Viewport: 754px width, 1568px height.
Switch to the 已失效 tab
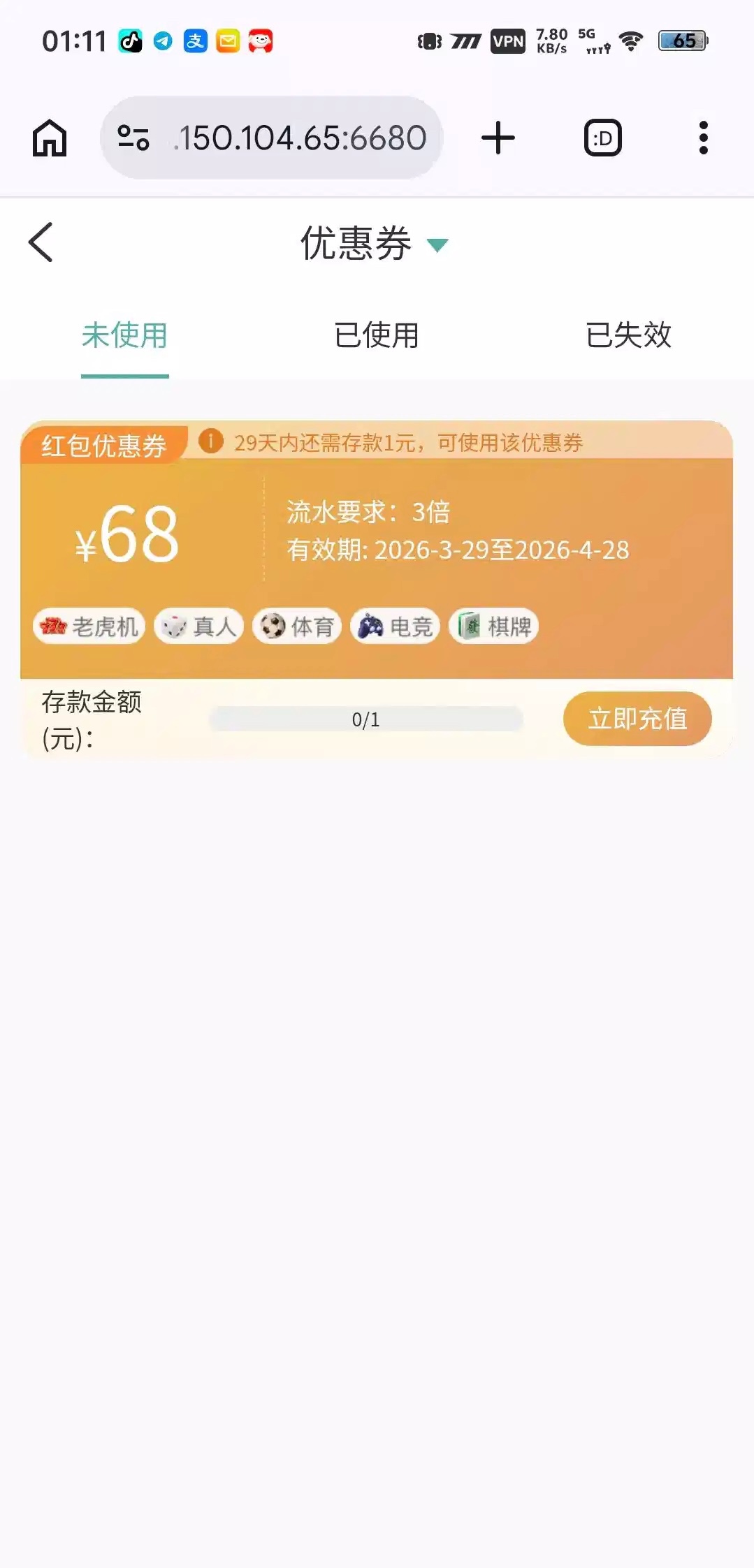(x=628, y=336)
